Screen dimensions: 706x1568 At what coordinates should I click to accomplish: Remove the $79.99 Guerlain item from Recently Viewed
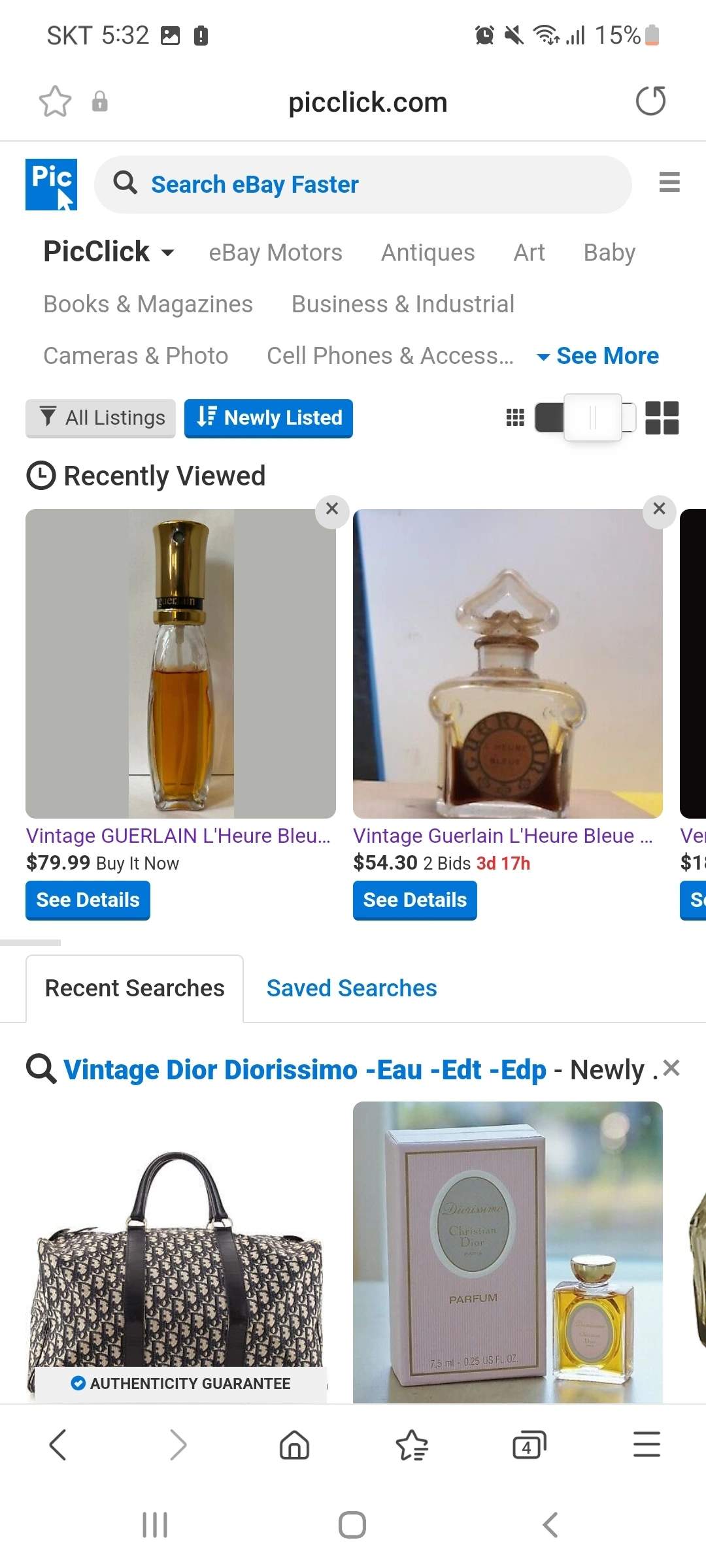(x=332, y=509)
